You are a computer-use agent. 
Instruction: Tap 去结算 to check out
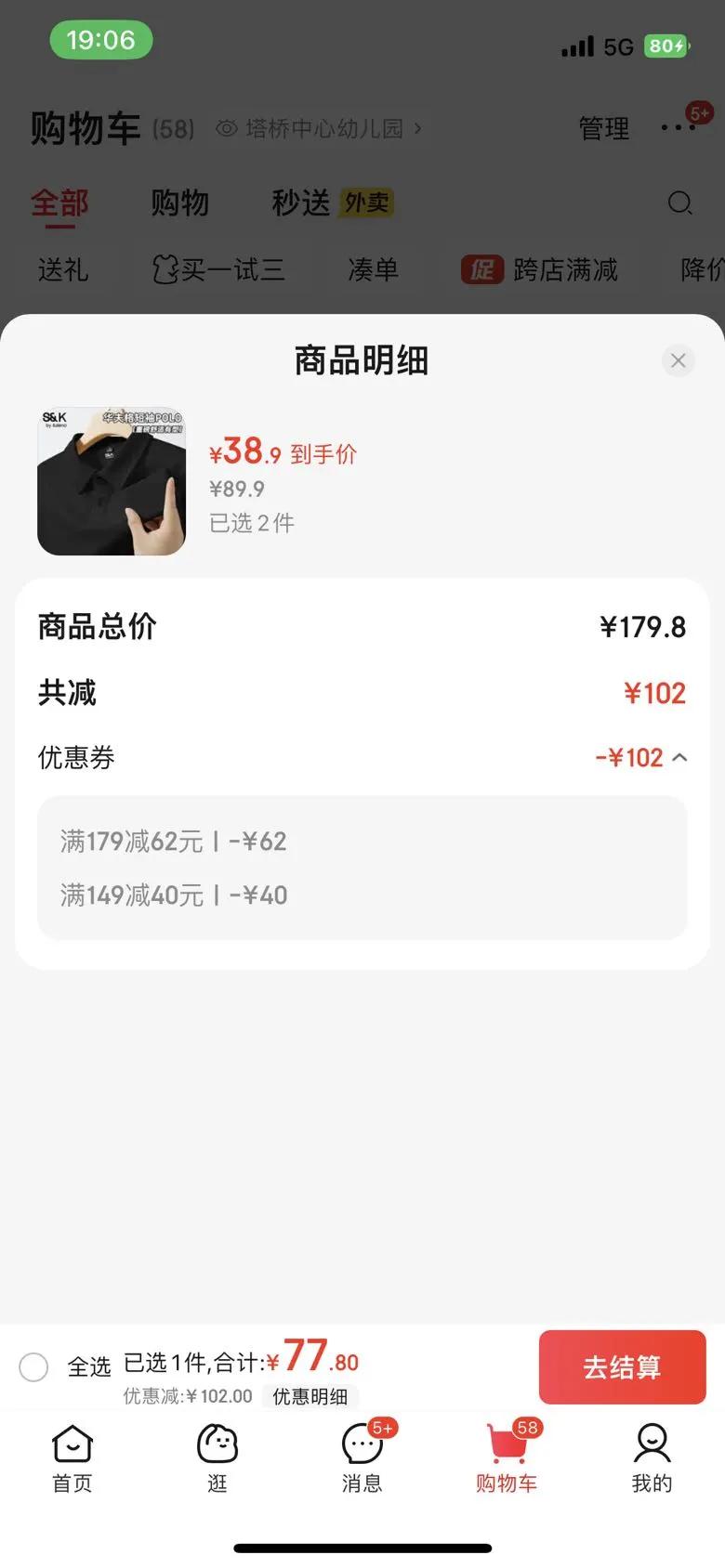(622, 1366)
